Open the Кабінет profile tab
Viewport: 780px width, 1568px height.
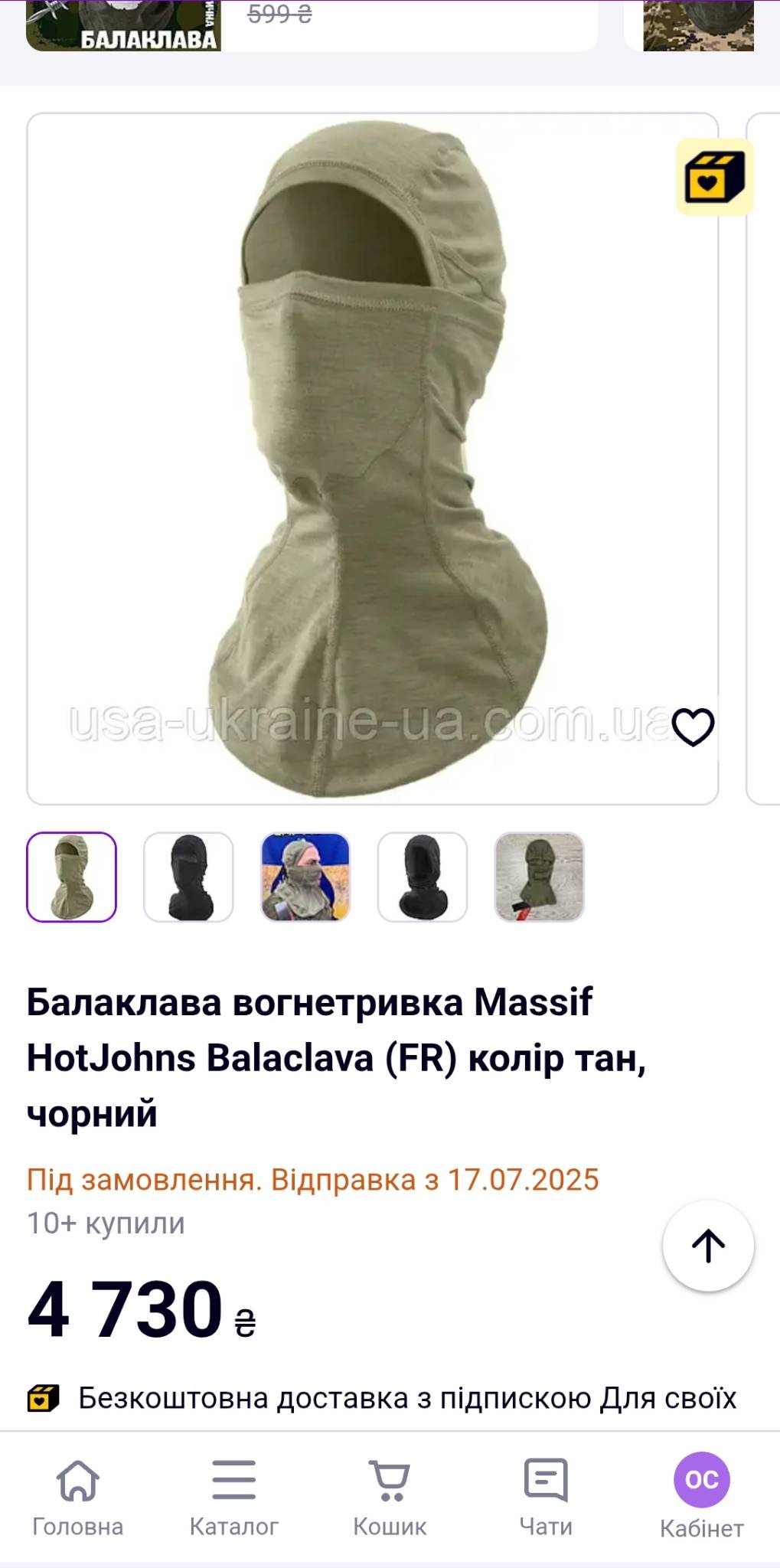[x=702, y=1498]
